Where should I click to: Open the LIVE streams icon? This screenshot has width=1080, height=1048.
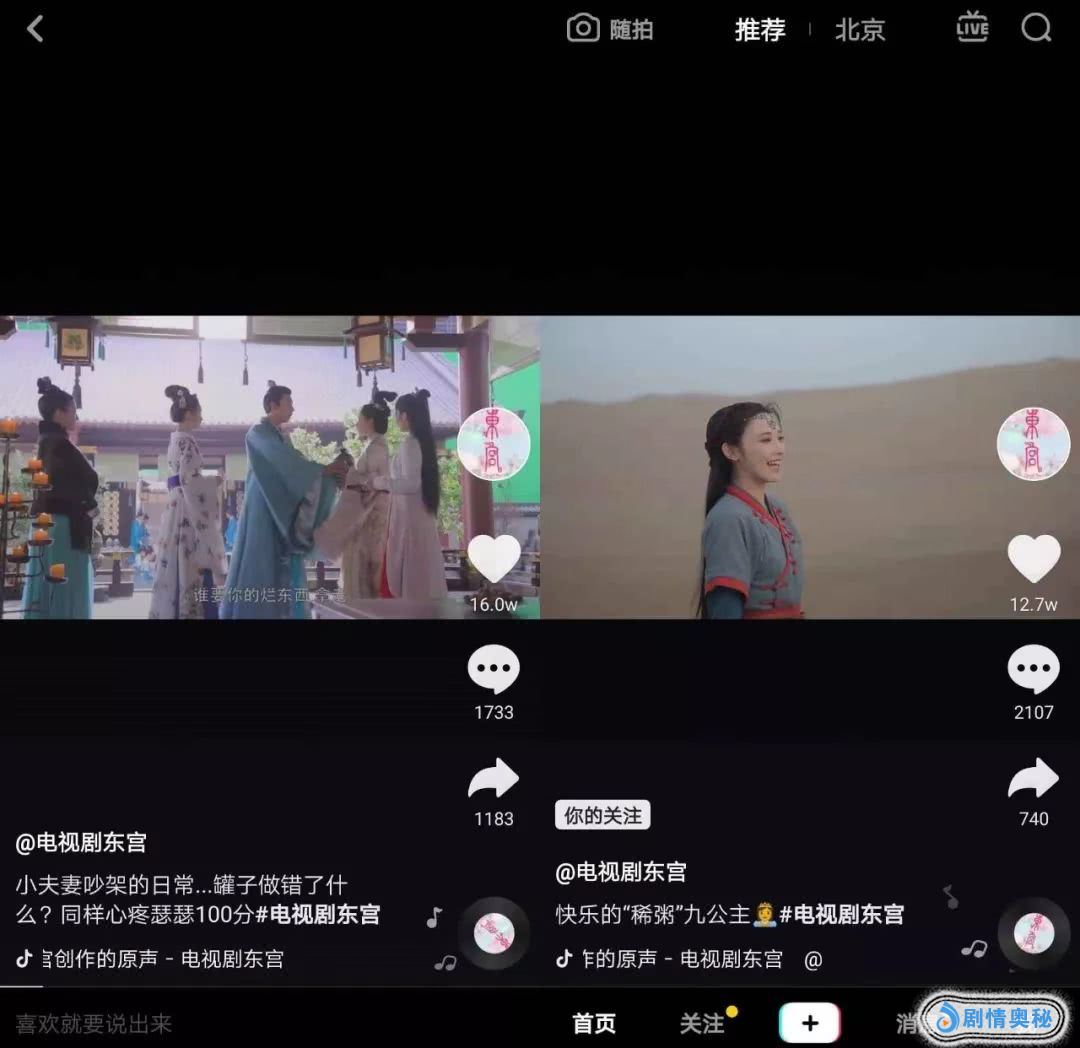coord(972,28)
